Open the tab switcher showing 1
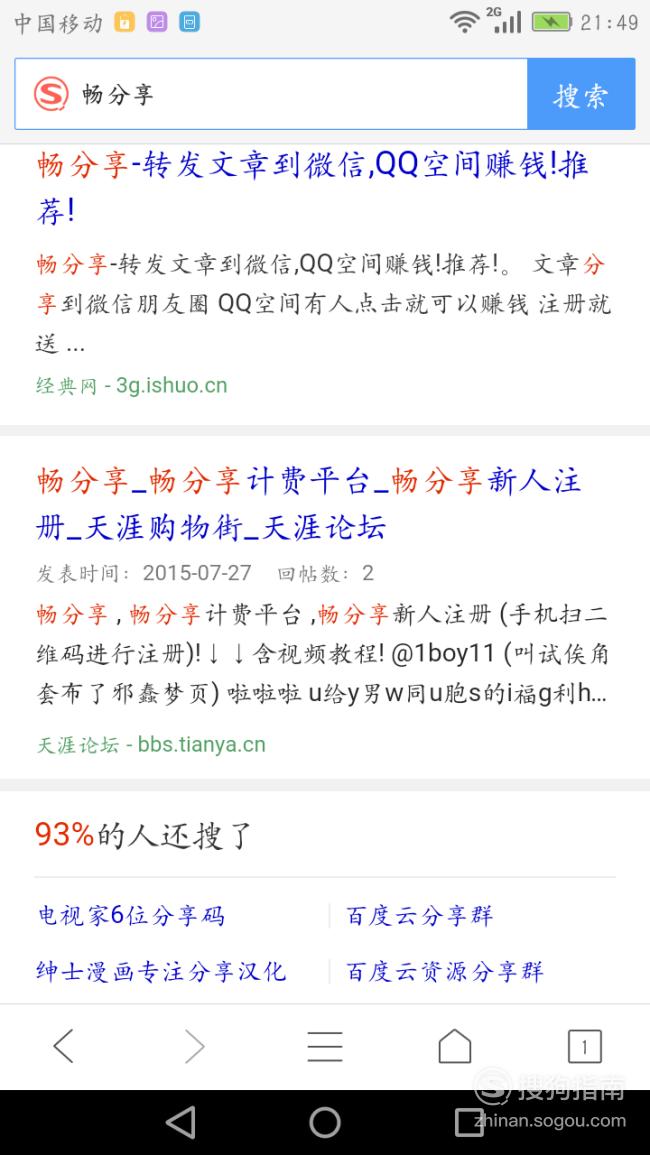This screenshot has height=1155, width=650. 584,1046
